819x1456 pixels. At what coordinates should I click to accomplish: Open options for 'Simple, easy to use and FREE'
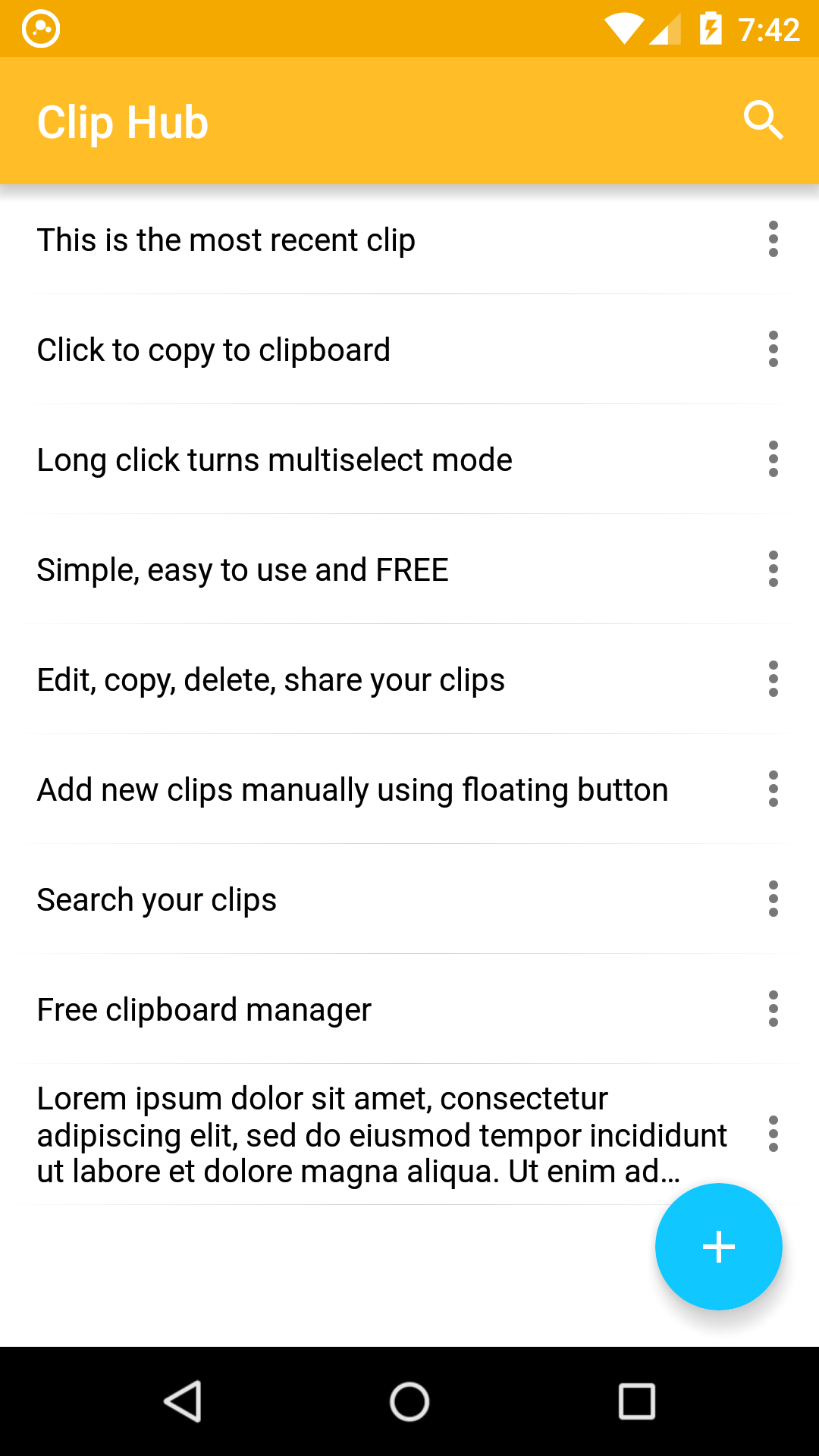point(773,569)
